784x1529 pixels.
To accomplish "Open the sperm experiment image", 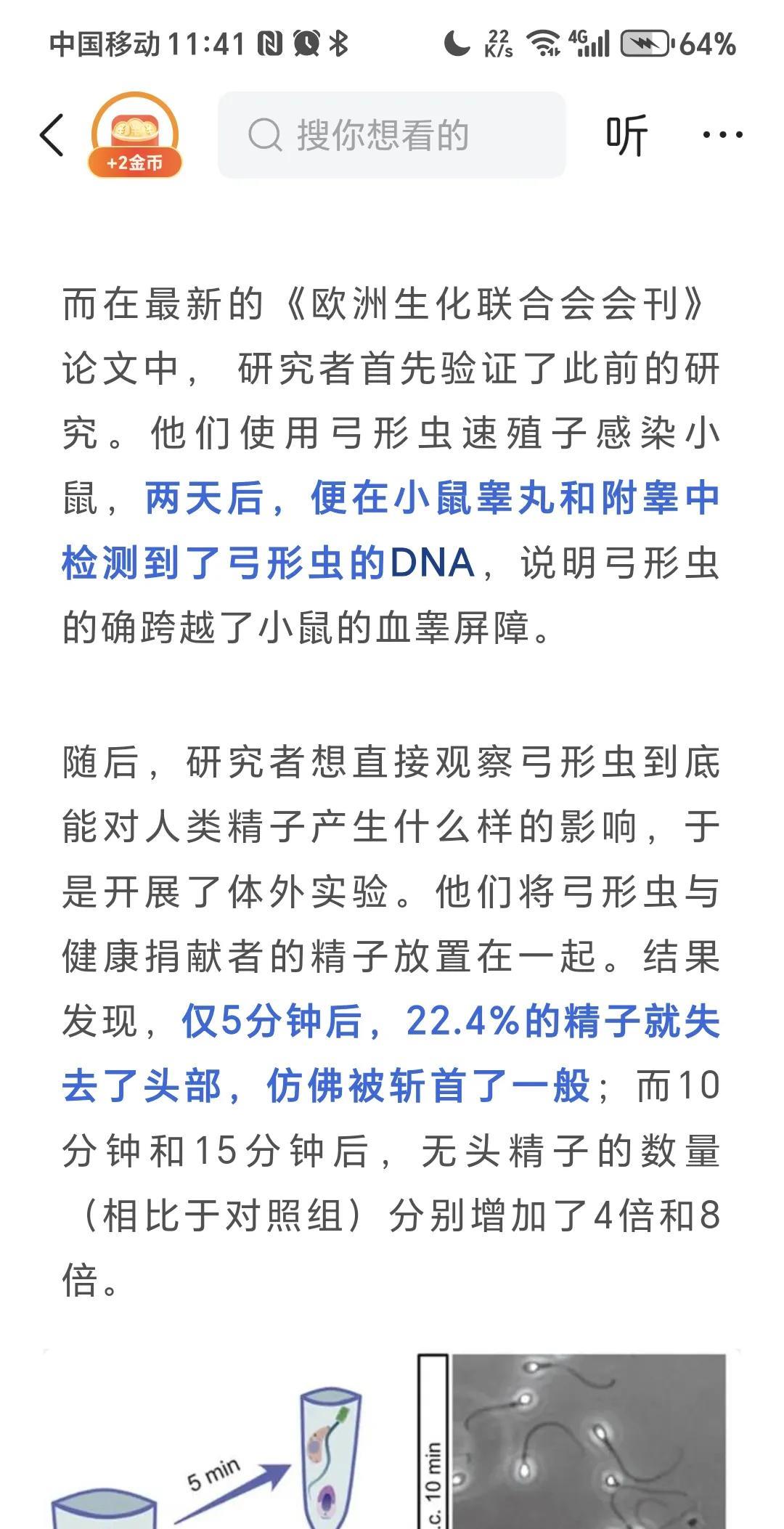I will (392, 1439).
